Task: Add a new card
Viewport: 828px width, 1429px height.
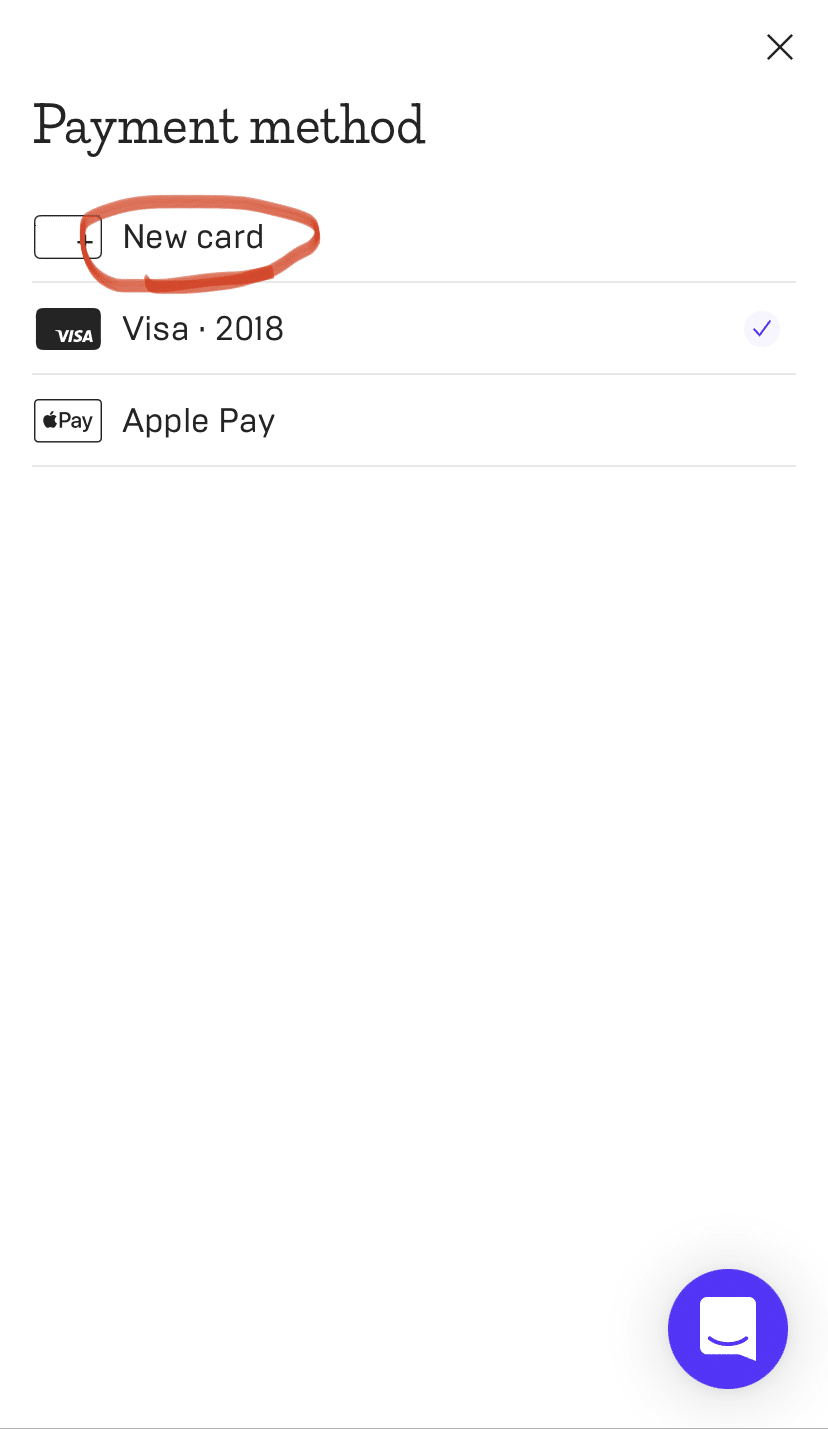Action: (x=414, y=237)
